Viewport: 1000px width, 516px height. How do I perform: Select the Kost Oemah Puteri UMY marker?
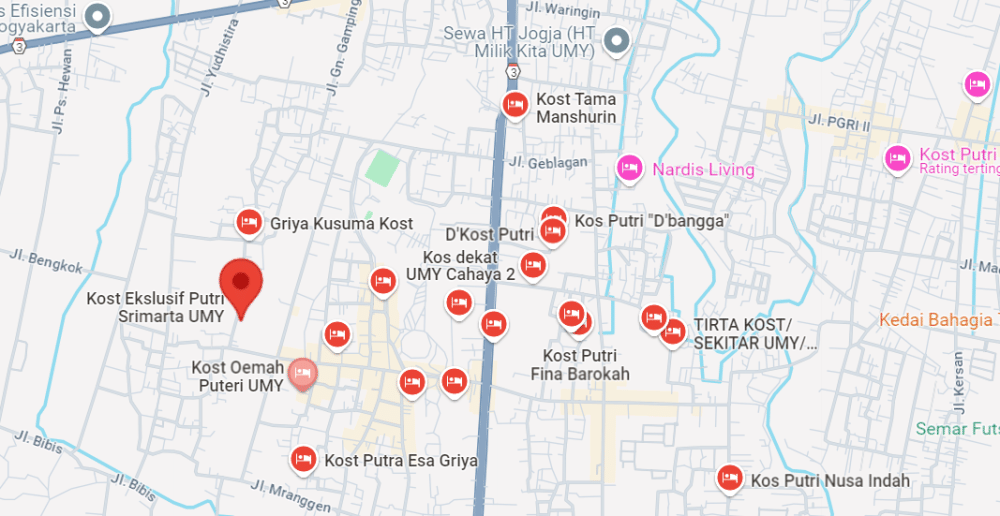pyautogui.click(x=302, y=374)
